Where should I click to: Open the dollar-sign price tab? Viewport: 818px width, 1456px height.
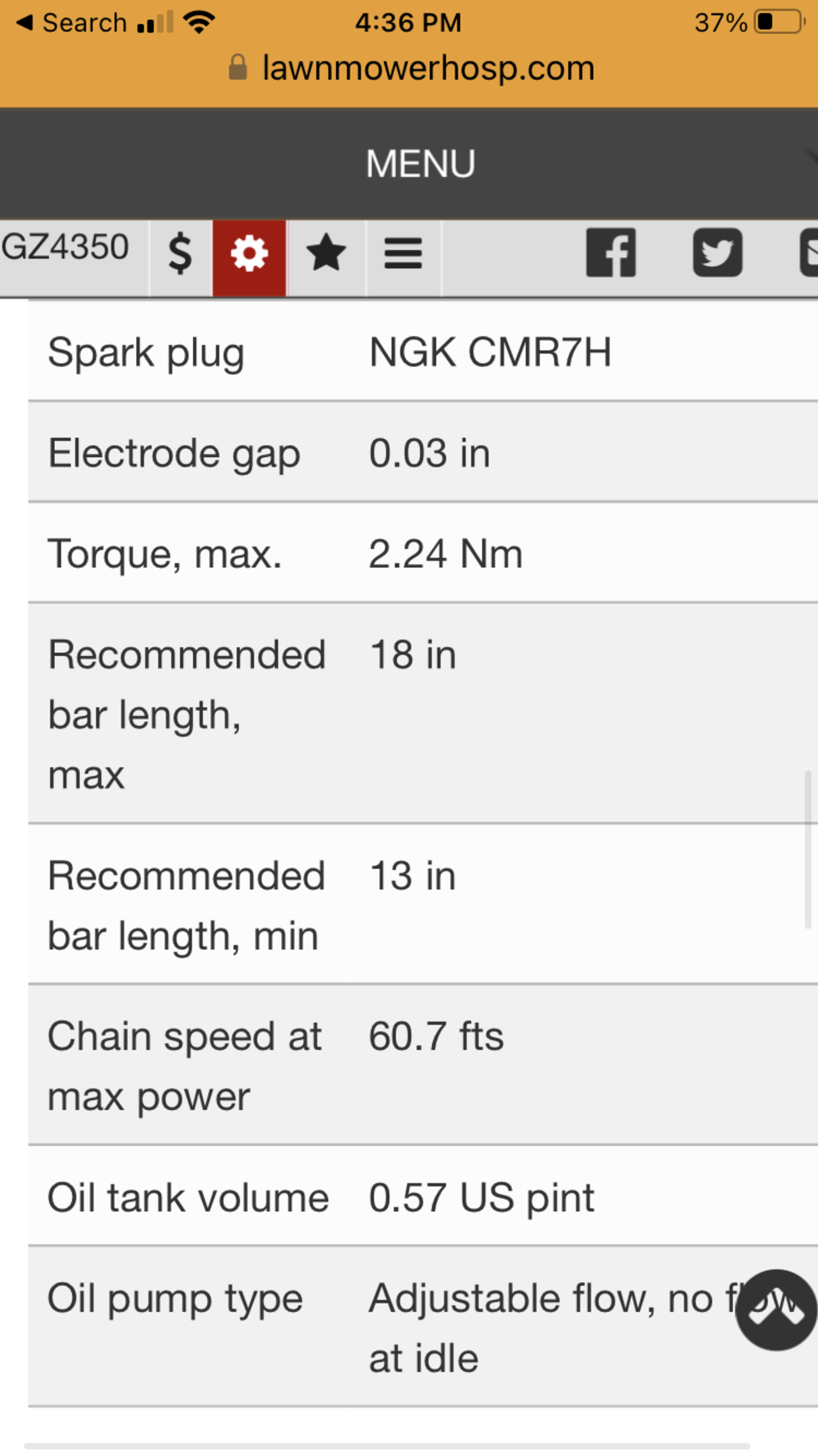(180, 253)
